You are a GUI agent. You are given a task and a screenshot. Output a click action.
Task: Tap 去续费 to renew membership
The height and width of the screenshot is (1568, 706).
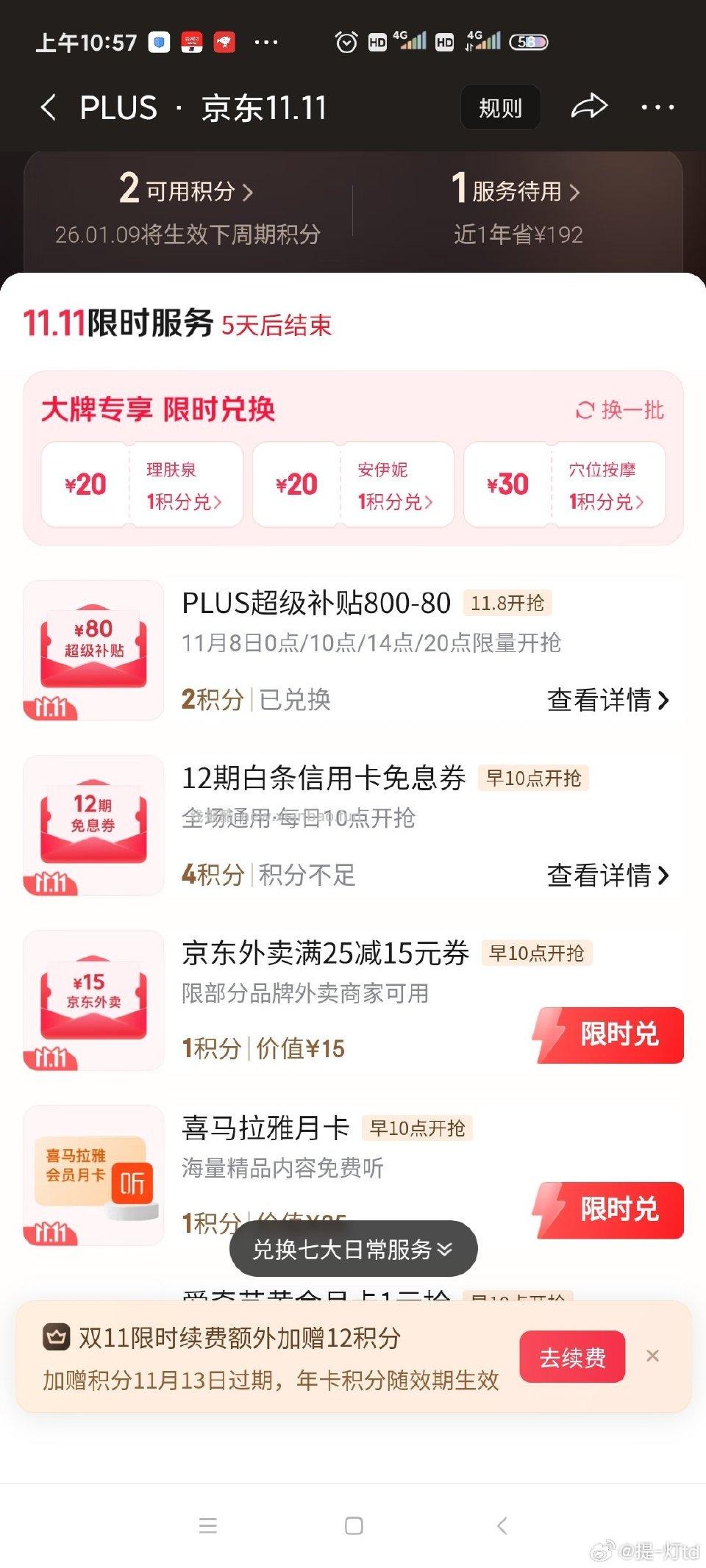(x=572, y=1357)
